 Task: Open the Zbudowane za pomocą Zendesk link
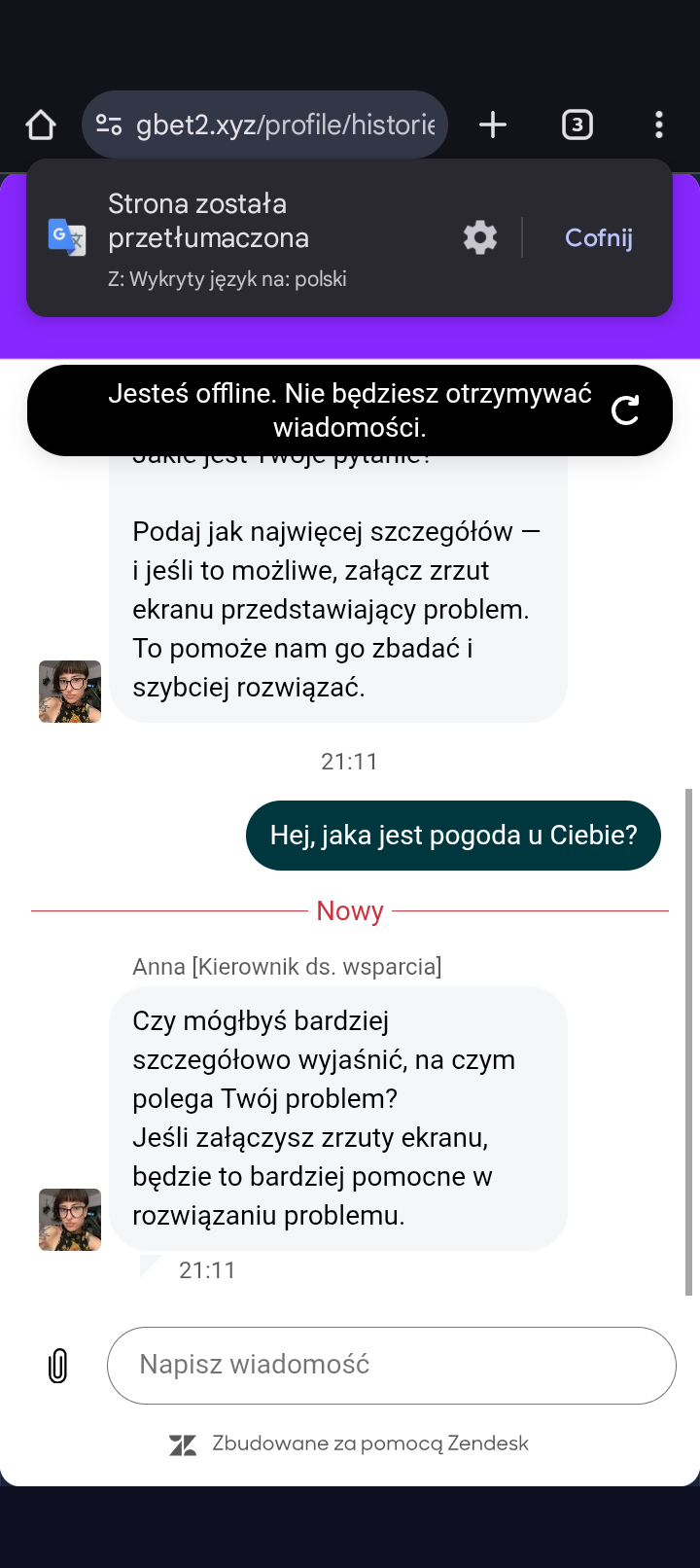coord(350,1444)
